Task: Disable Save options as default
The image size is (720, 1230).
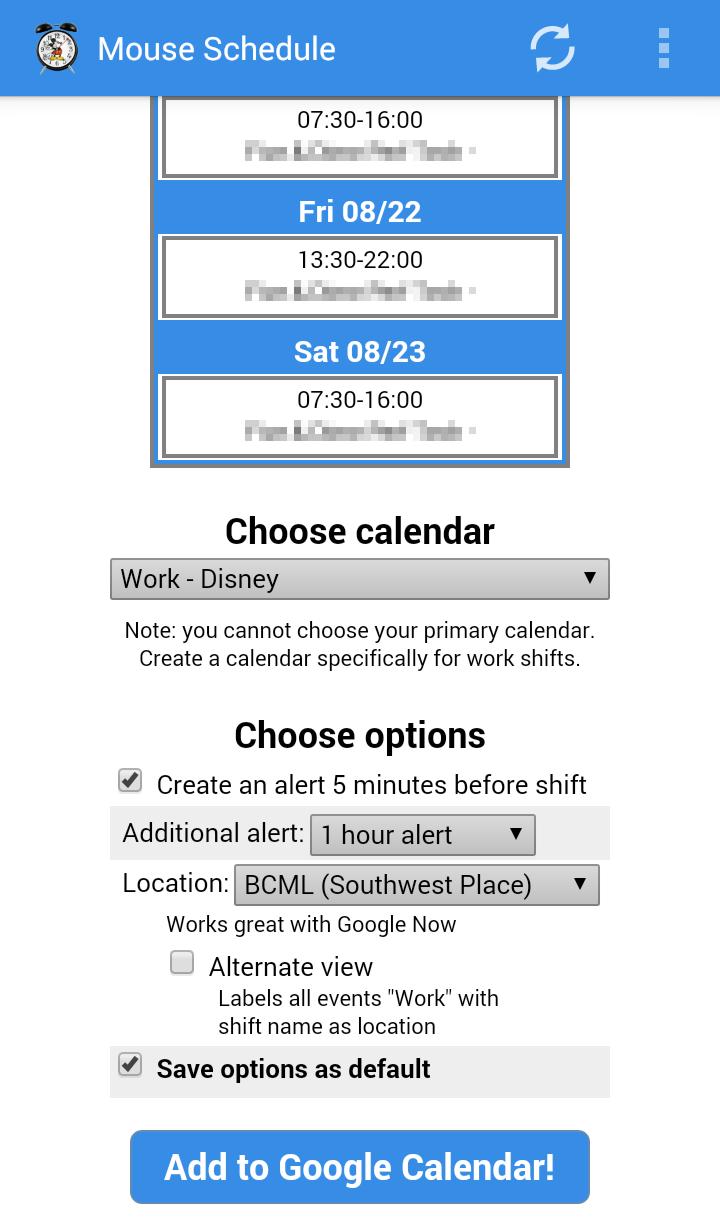Action: click(x=129, y=1066)
